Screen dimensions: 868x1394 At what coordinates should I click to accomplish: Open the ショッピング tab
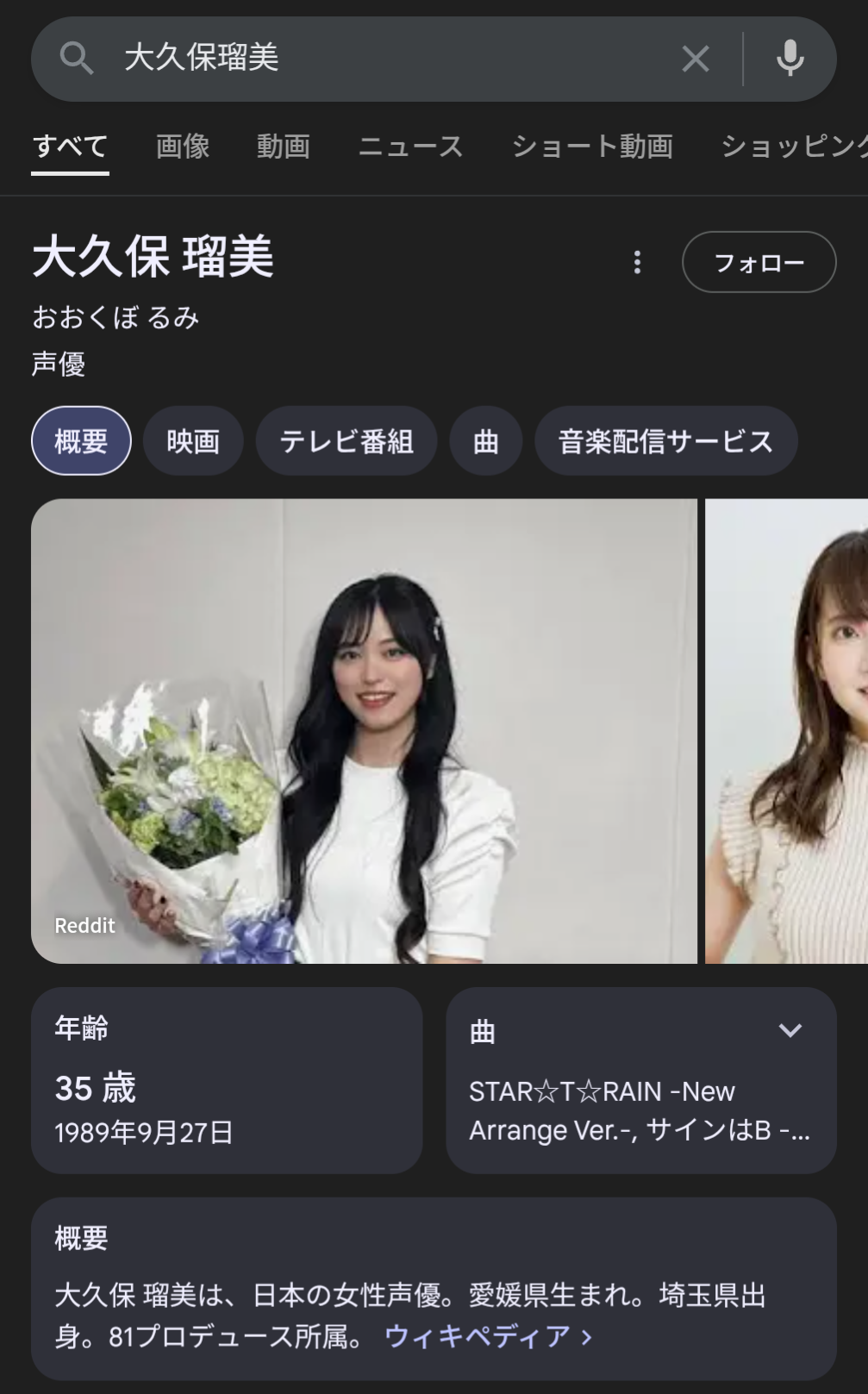[x=794, y=147]
